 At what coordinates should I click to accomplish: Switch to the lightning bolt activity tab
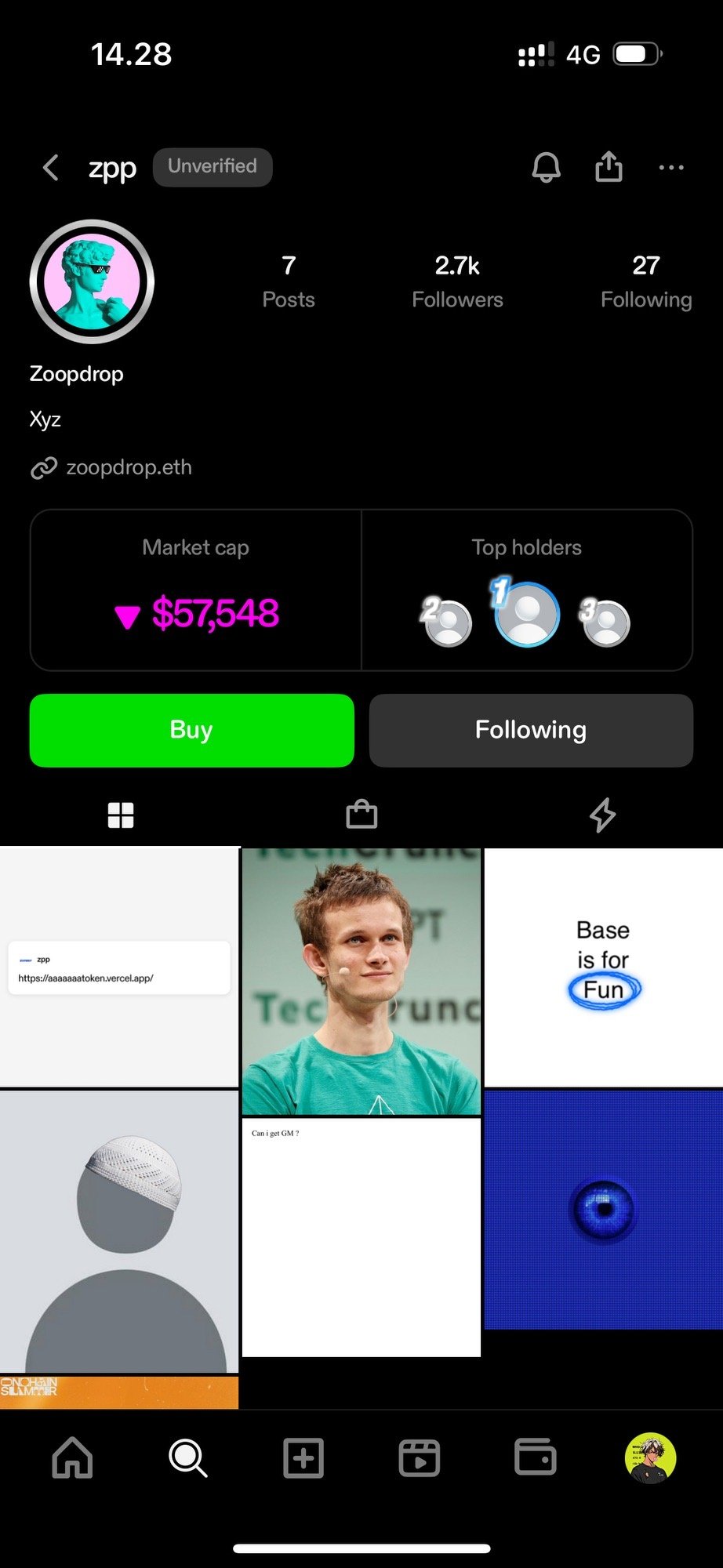[x=602, y=815]
